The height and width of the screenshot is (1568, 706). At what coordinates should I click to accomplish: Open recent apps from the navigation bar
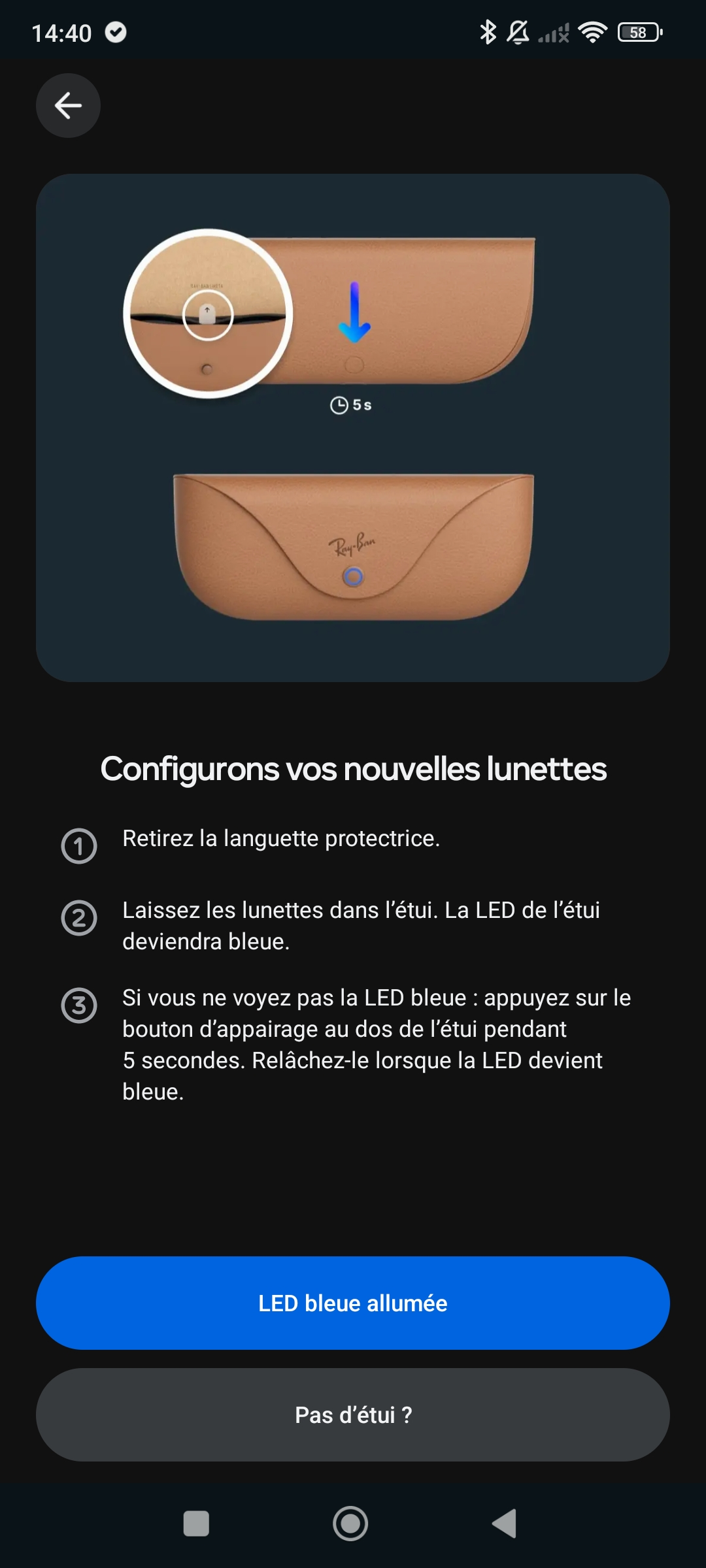(196, 1524)
